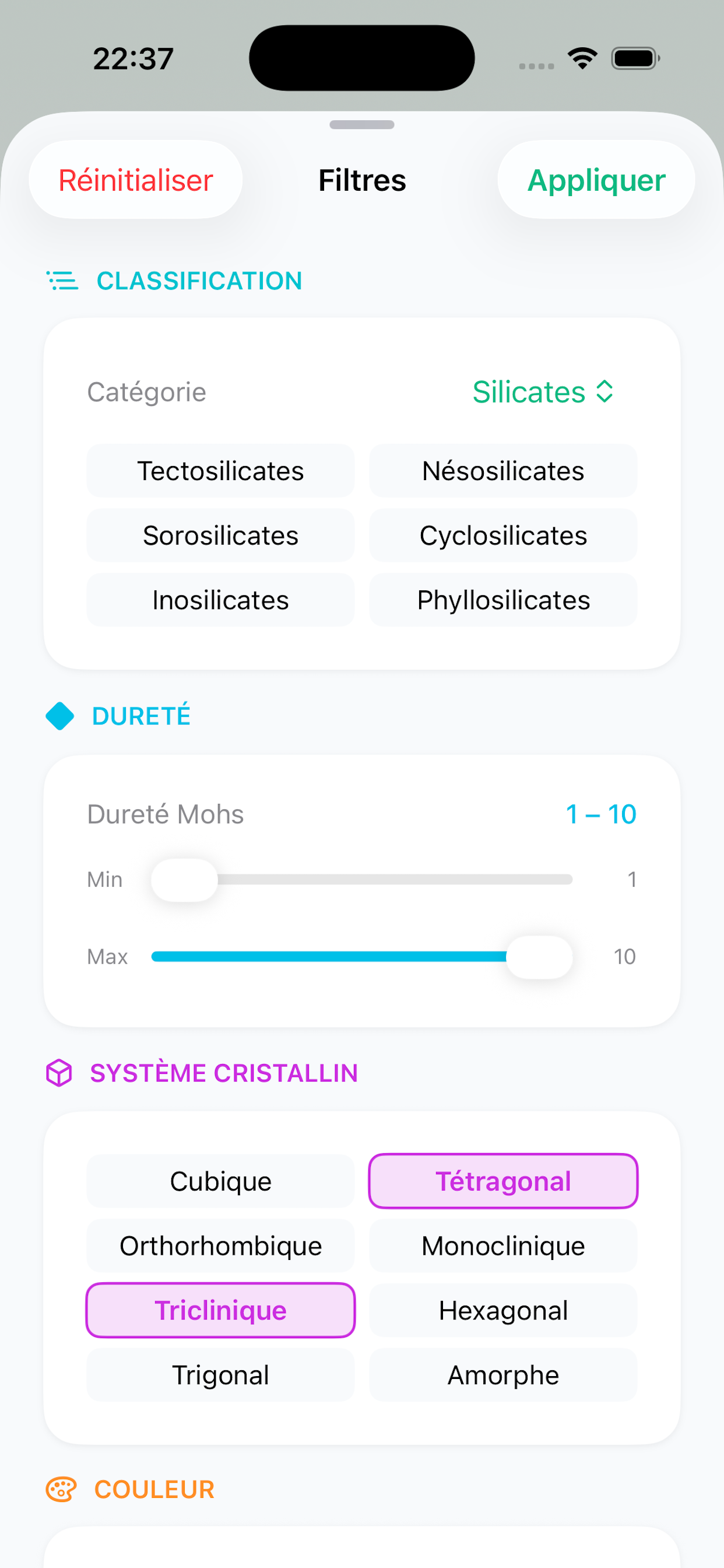724x1568 pixels.
Task: Tap the Max hardness slider handle
Action: pyautogui.click(x=539, y=957)
